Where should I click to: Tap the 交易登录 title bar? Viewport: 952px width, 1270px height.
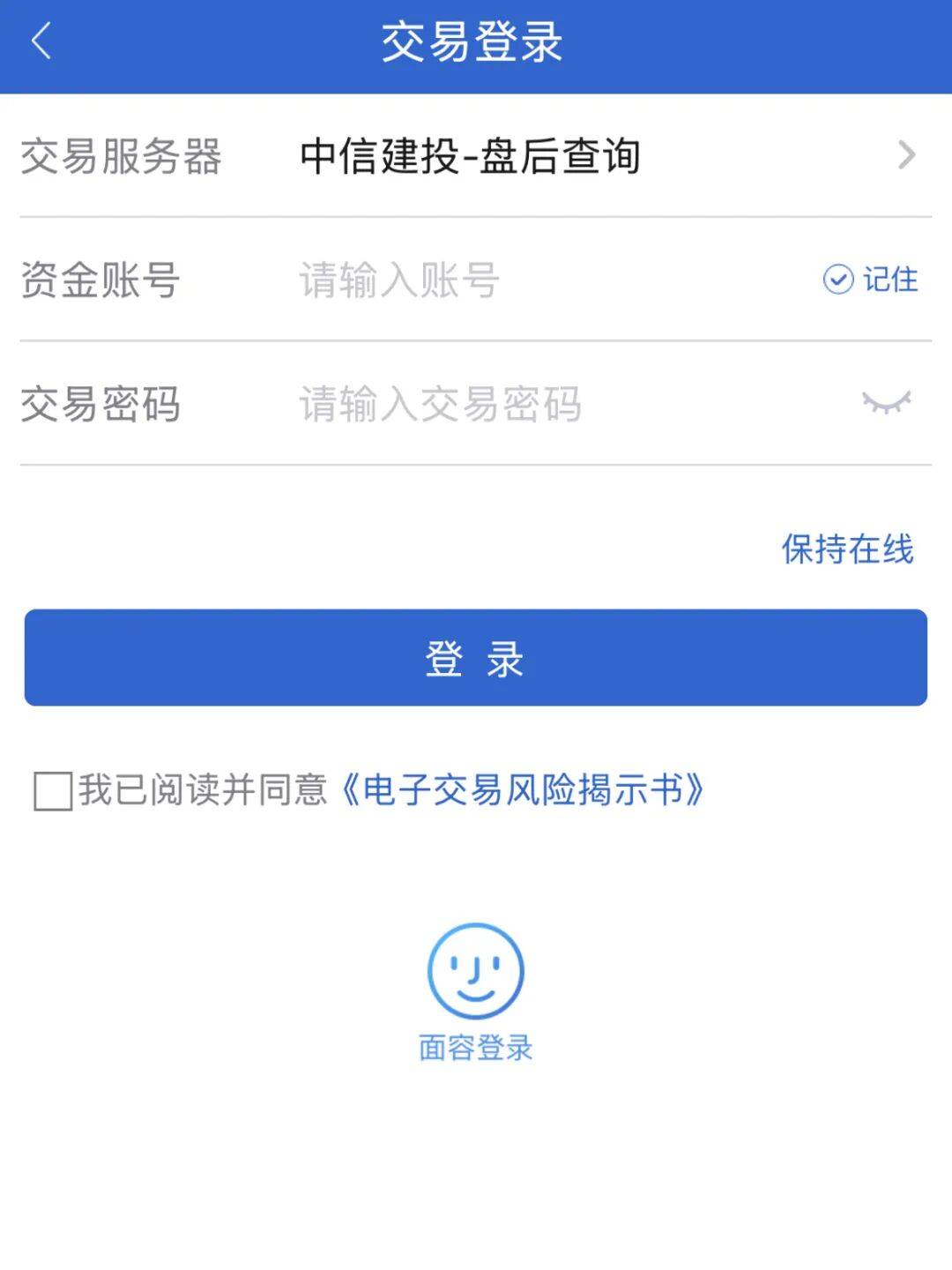(x=476, y=42)
